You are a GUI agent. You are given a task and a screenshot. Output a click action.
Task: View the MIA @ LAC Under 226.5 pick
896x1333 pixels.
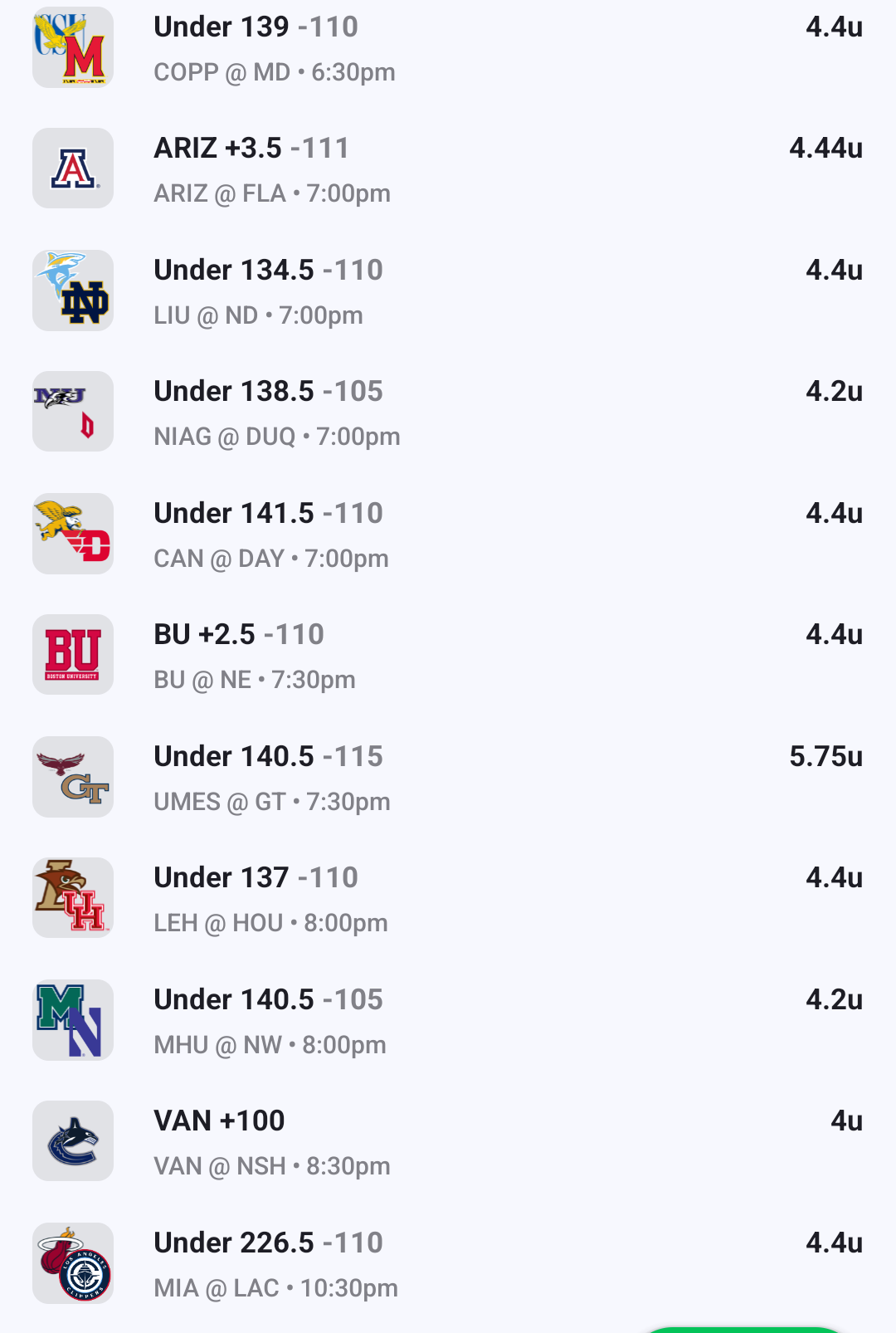point(448,1264)
